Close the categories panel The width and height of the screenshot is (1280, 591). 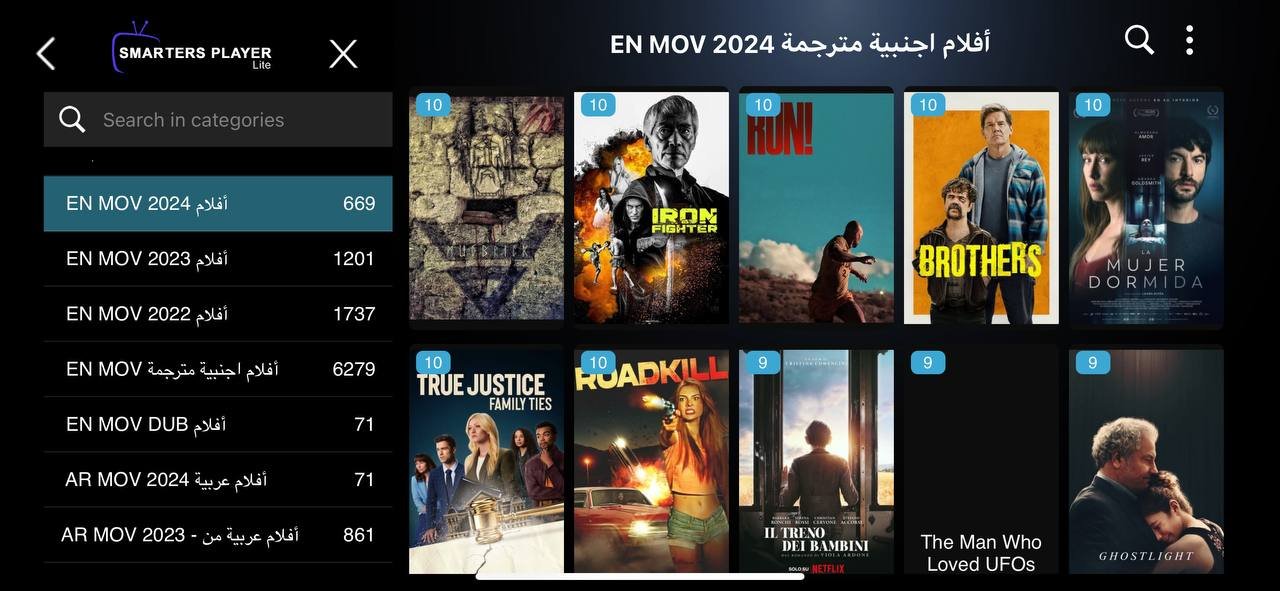(x=343, y=54)
